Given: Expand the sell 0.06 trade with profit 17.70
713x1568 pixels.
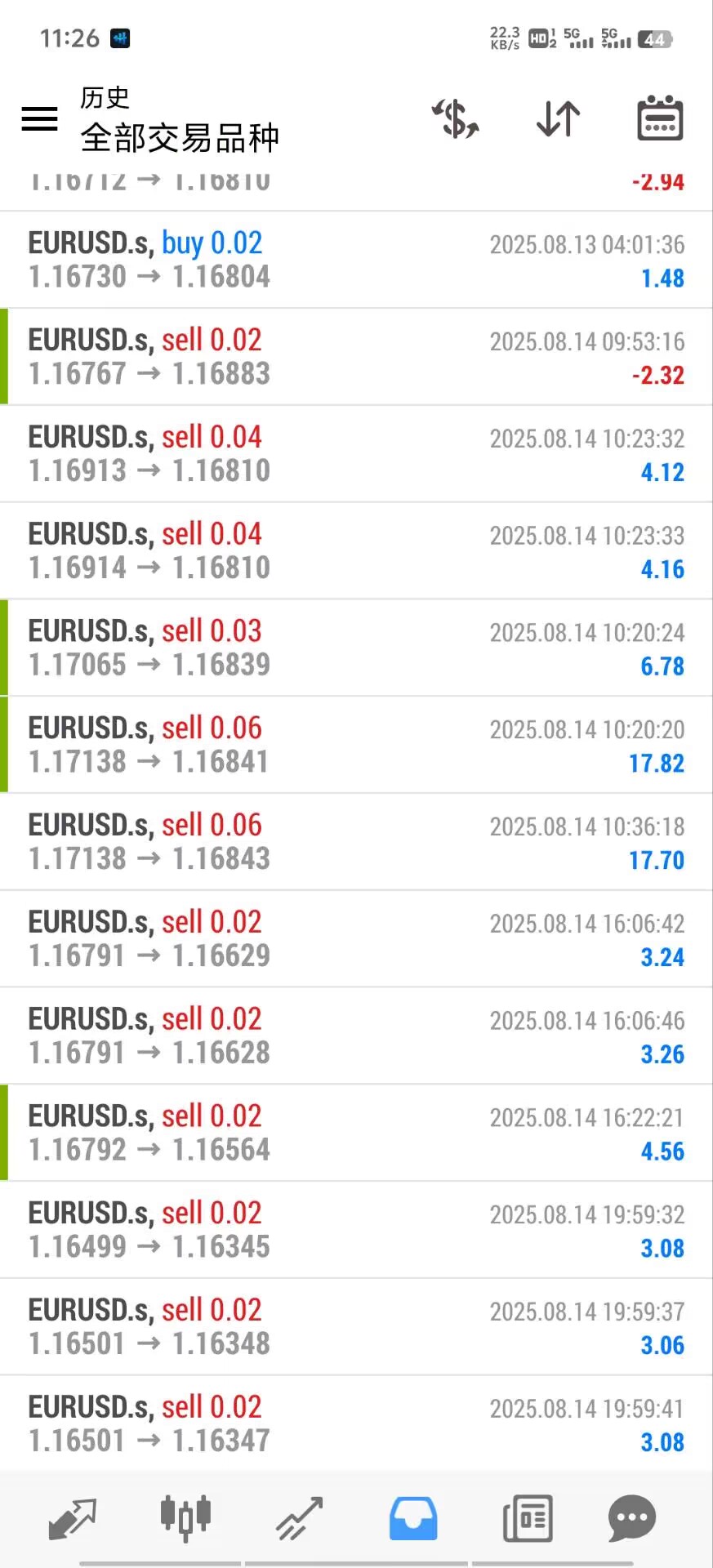Looking at the screenshot, I should tap(356, 842).
